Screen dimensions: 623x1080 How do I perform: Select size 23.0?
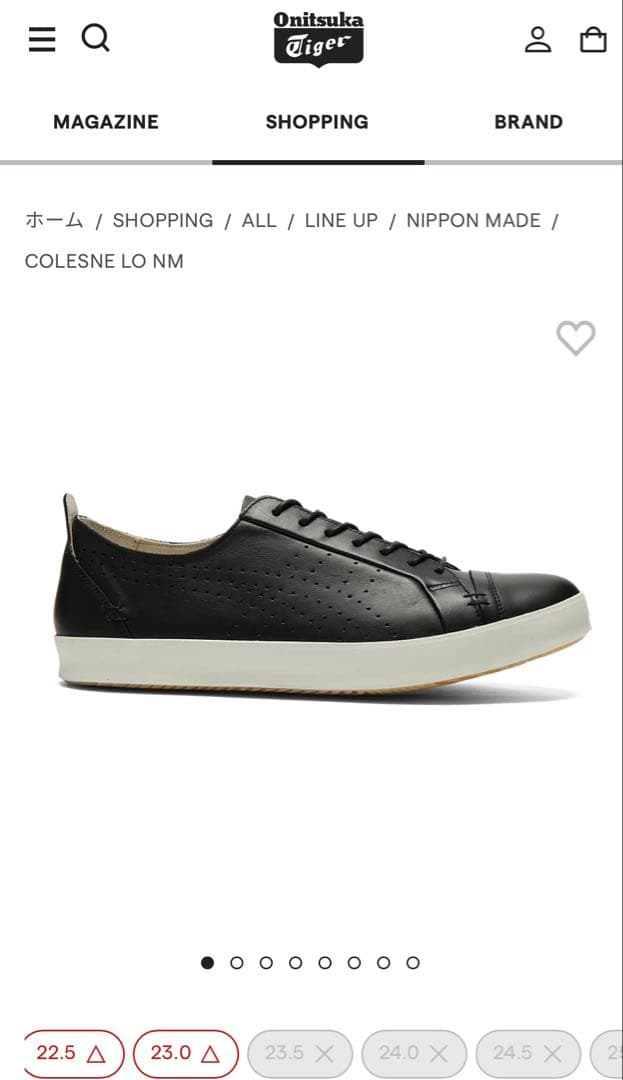[x=185, y=1053]
